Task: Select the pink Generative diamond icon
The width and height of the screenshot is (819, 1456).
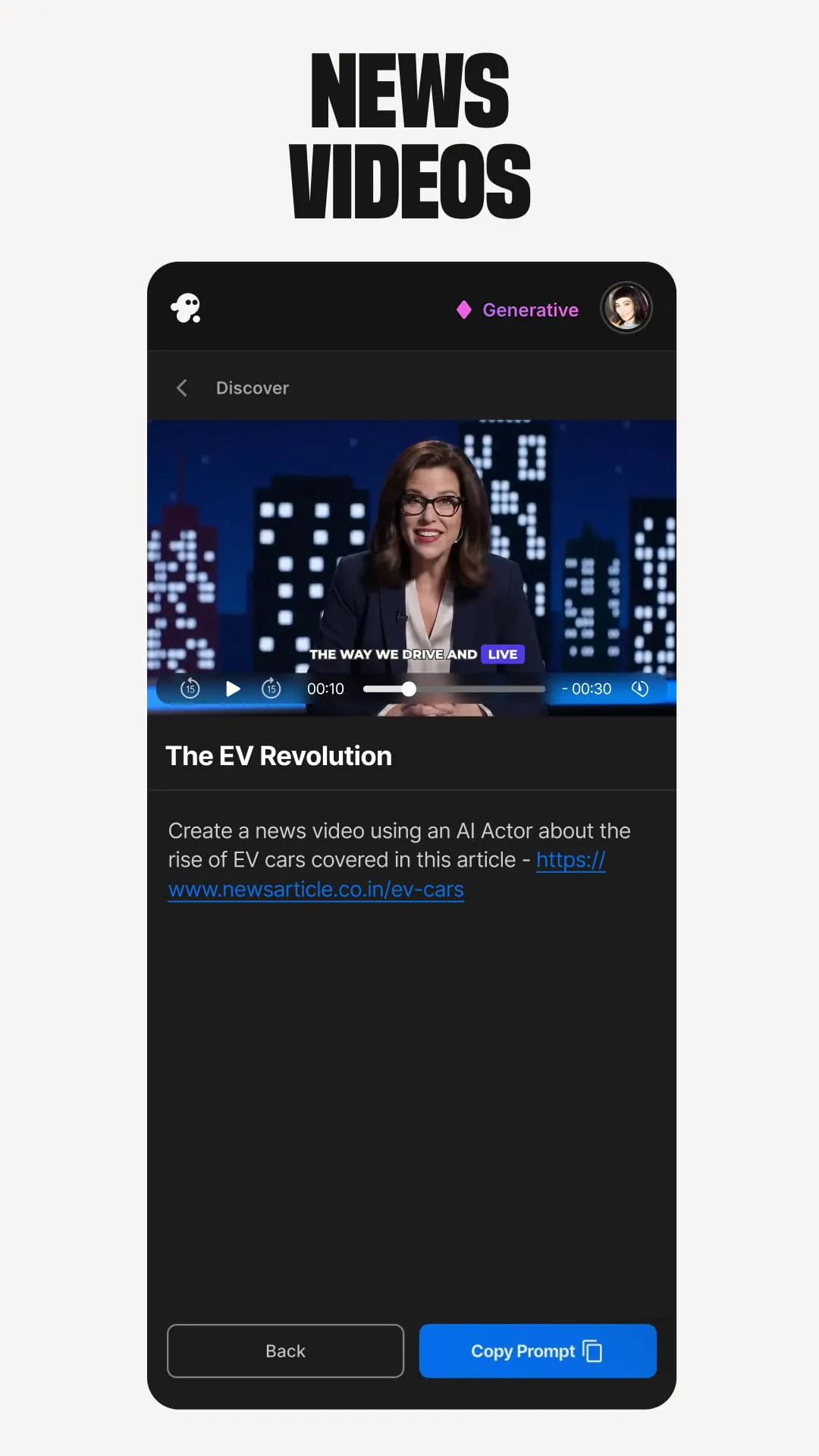Action: pos(464,309)
